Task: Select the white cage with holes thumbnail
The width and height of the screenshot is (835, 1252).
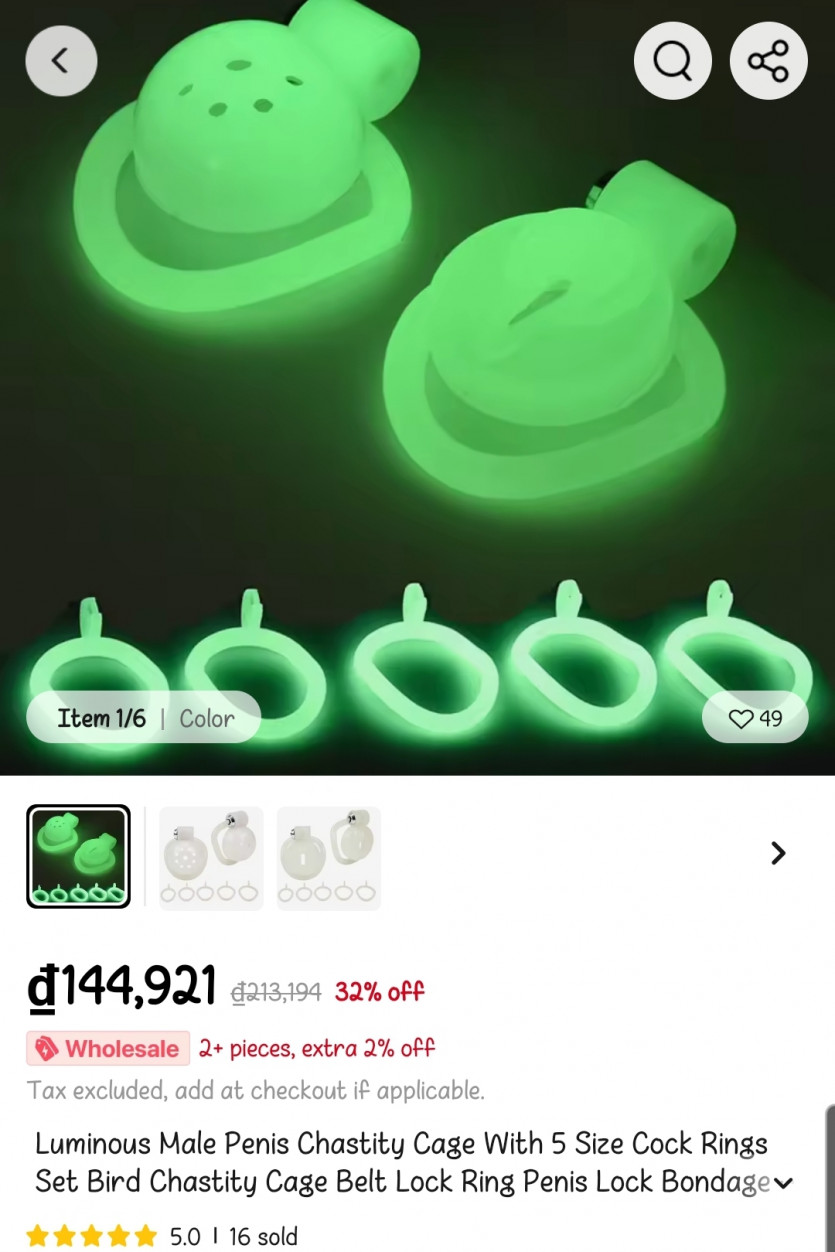Action: (211, 857)
